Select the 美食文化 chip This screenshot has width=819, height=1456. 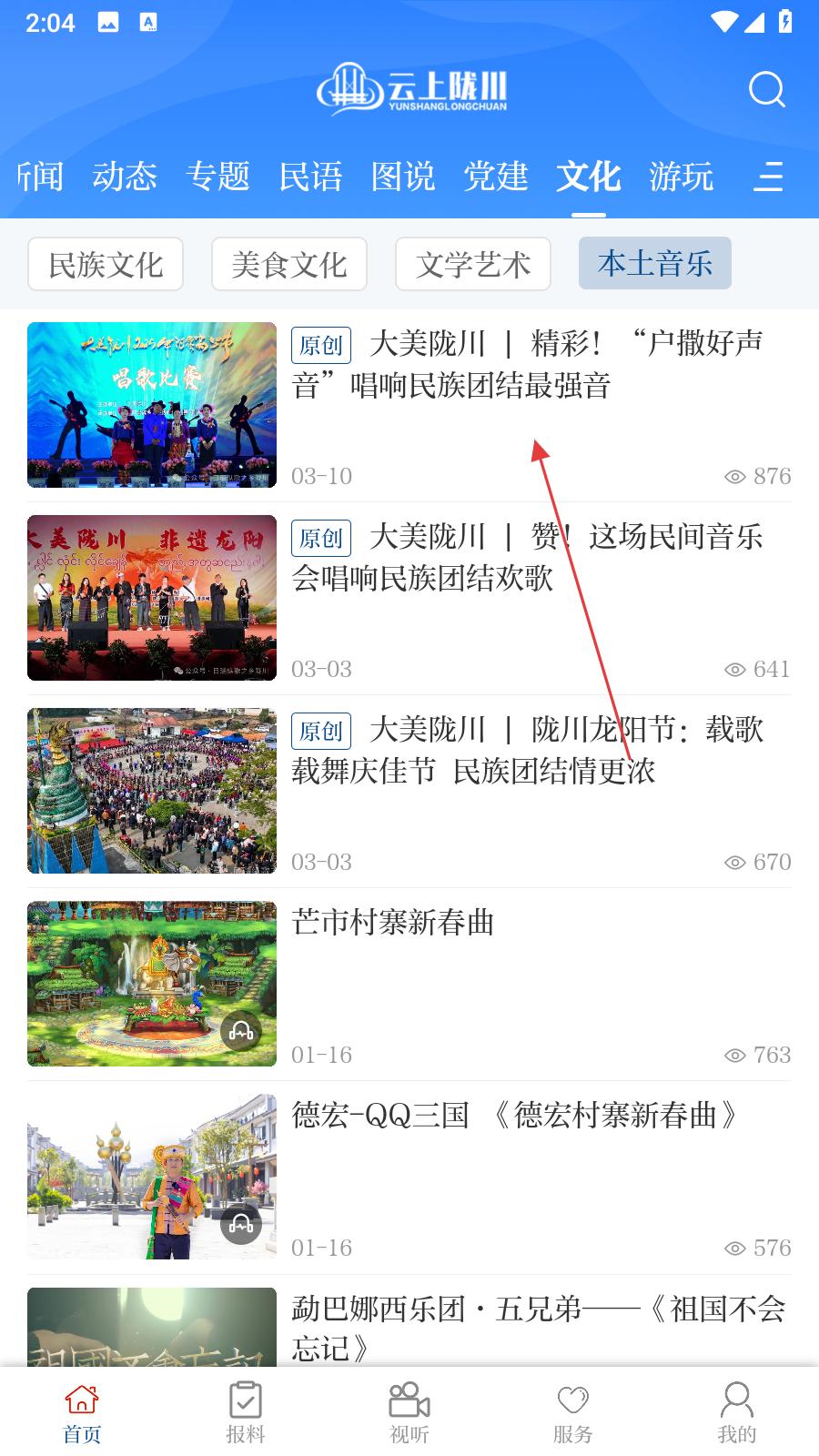289,264
